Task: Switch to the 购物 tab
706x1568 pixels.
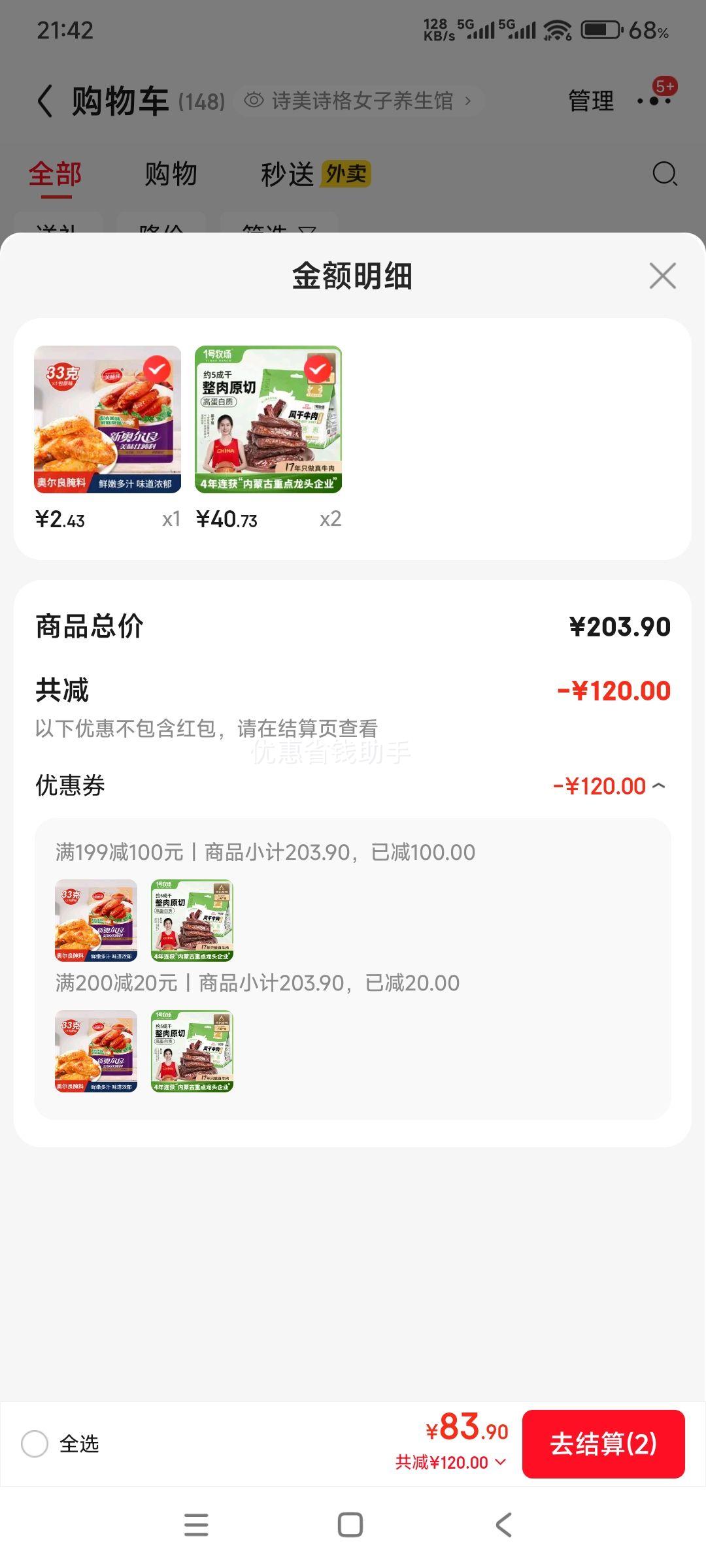Action: pos(171,174)
